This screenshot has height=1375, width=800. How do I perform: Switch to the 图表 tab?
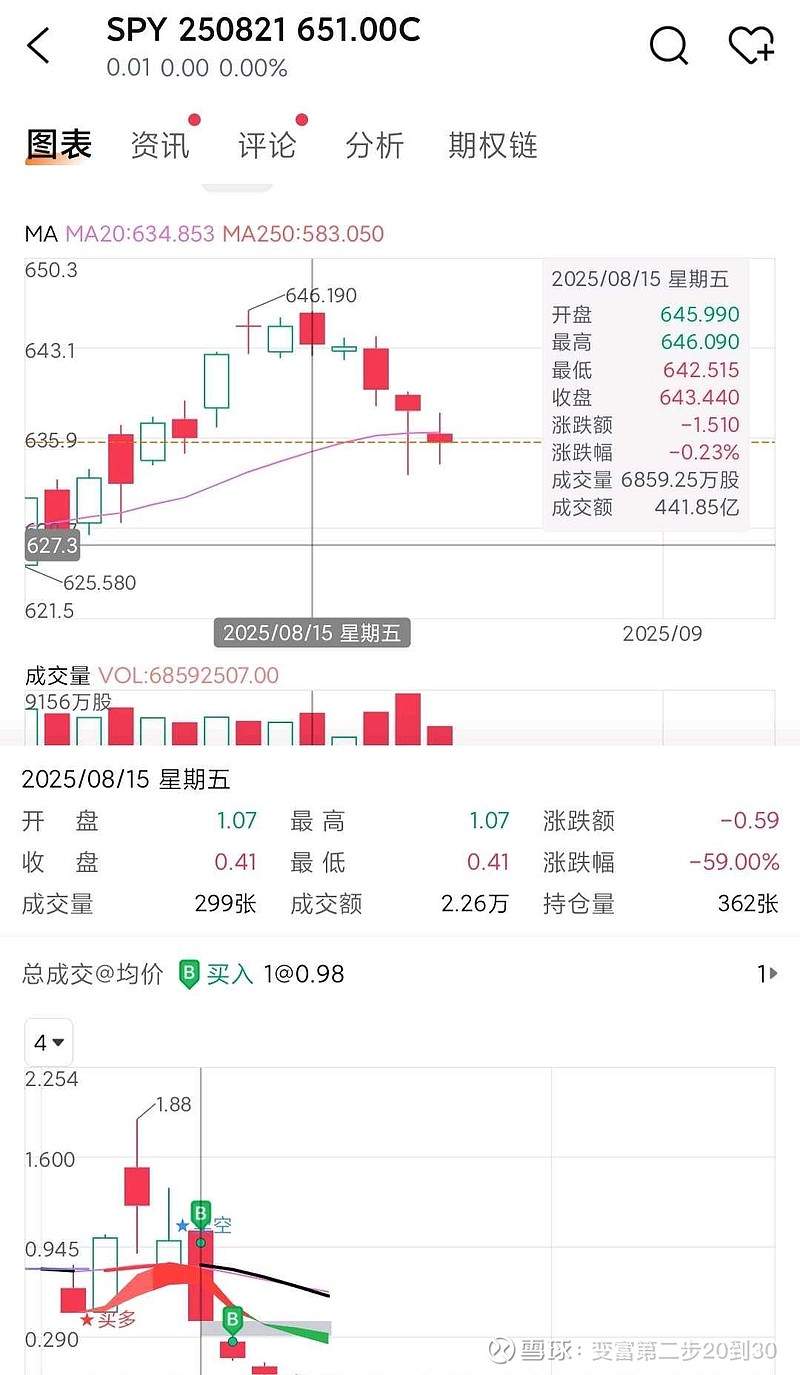tap(59, 146)
